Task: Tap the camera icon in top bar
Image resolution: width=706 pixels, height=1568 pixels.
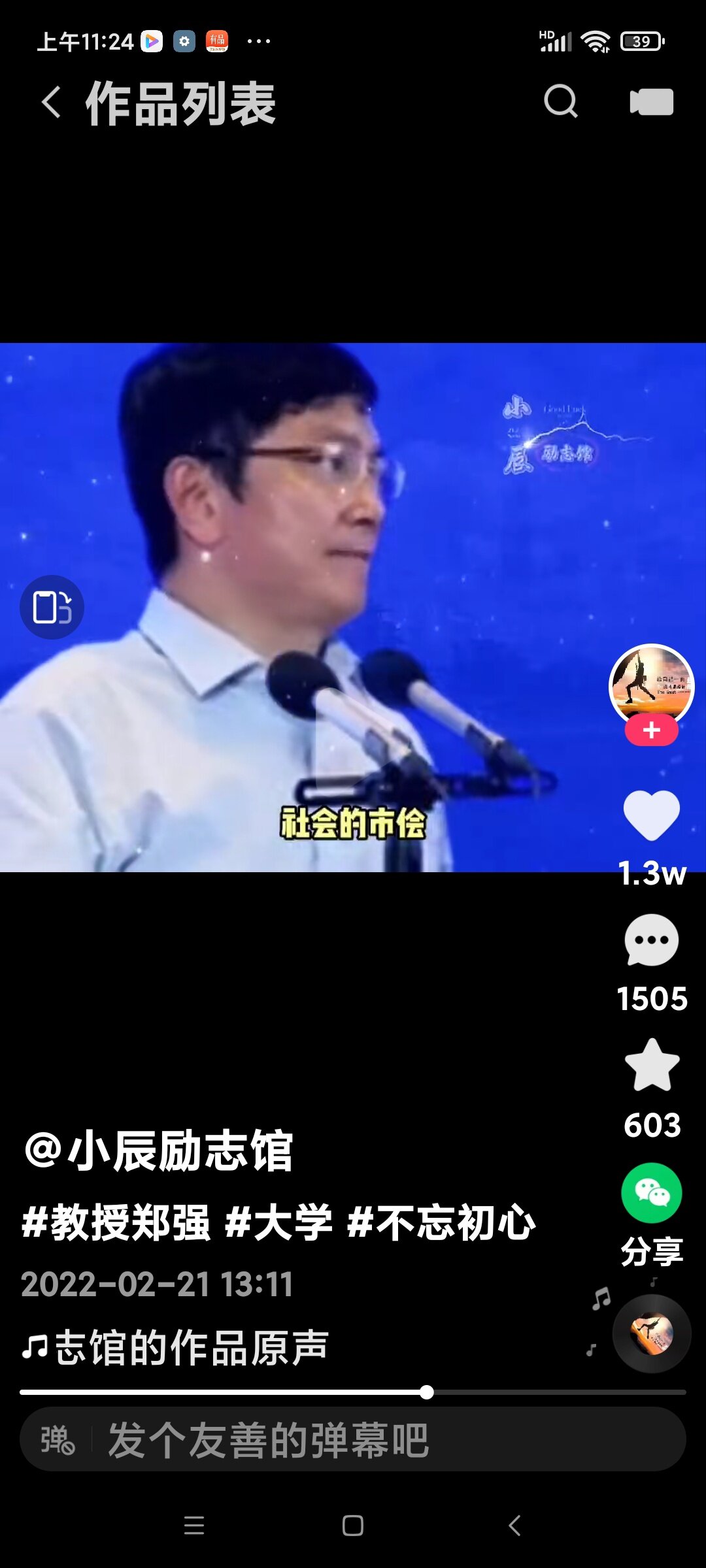Action: pos(651,102)
